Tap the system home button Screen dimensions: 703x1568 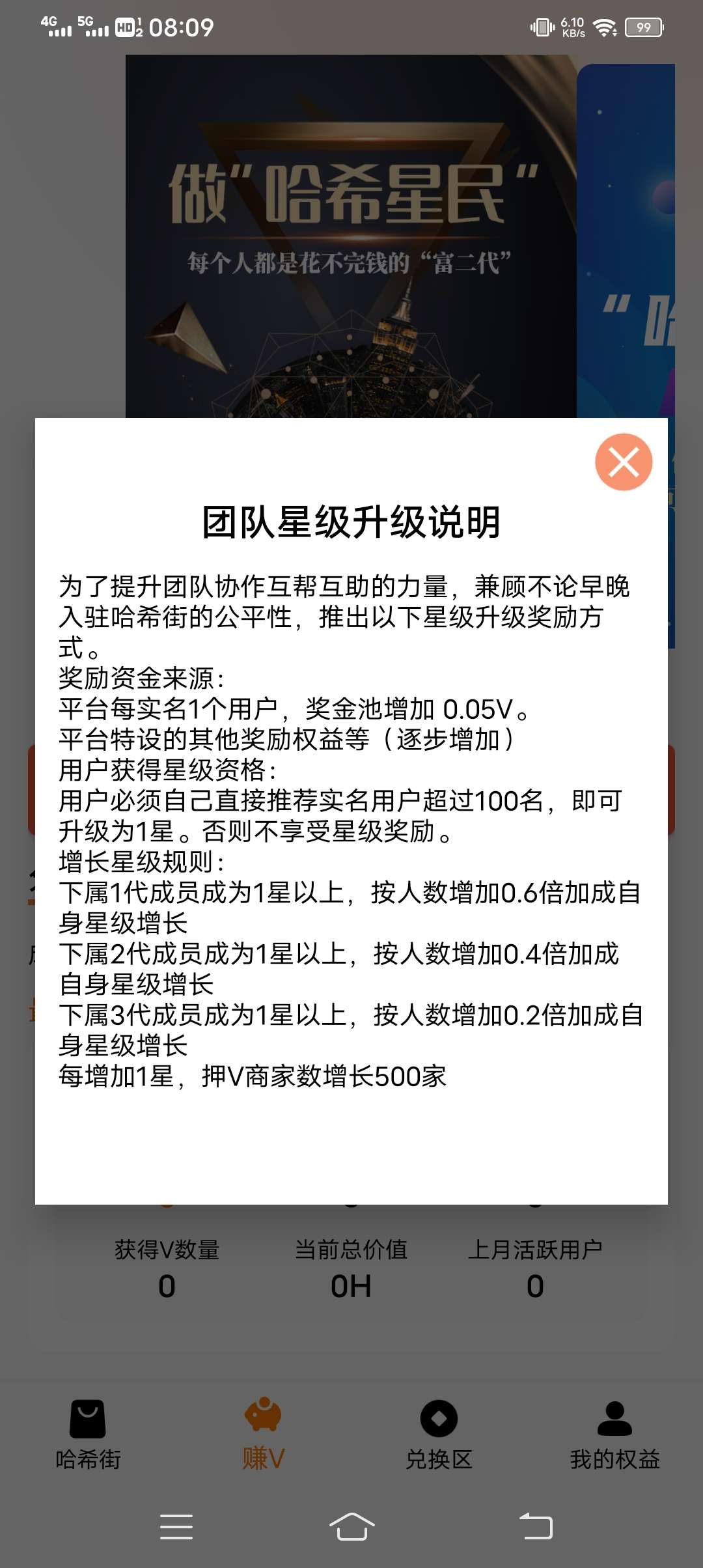[351, 1526]
